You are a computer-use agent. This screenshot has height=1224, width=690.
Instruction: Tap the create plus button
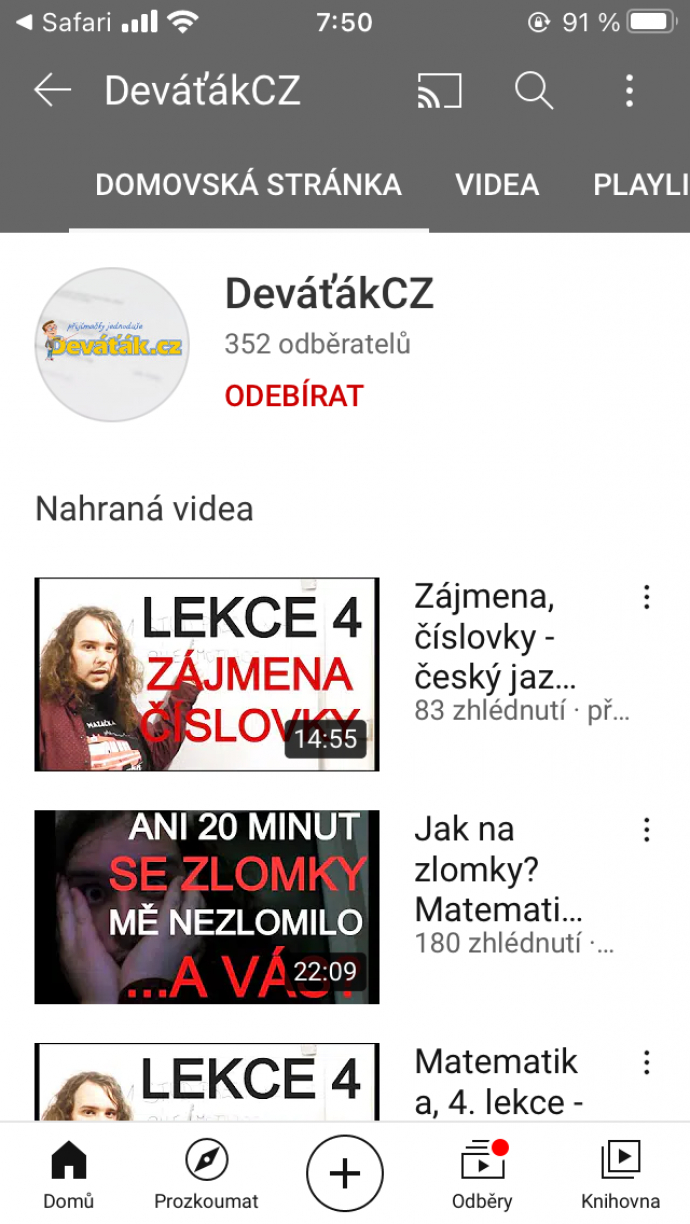(344, 1174)
